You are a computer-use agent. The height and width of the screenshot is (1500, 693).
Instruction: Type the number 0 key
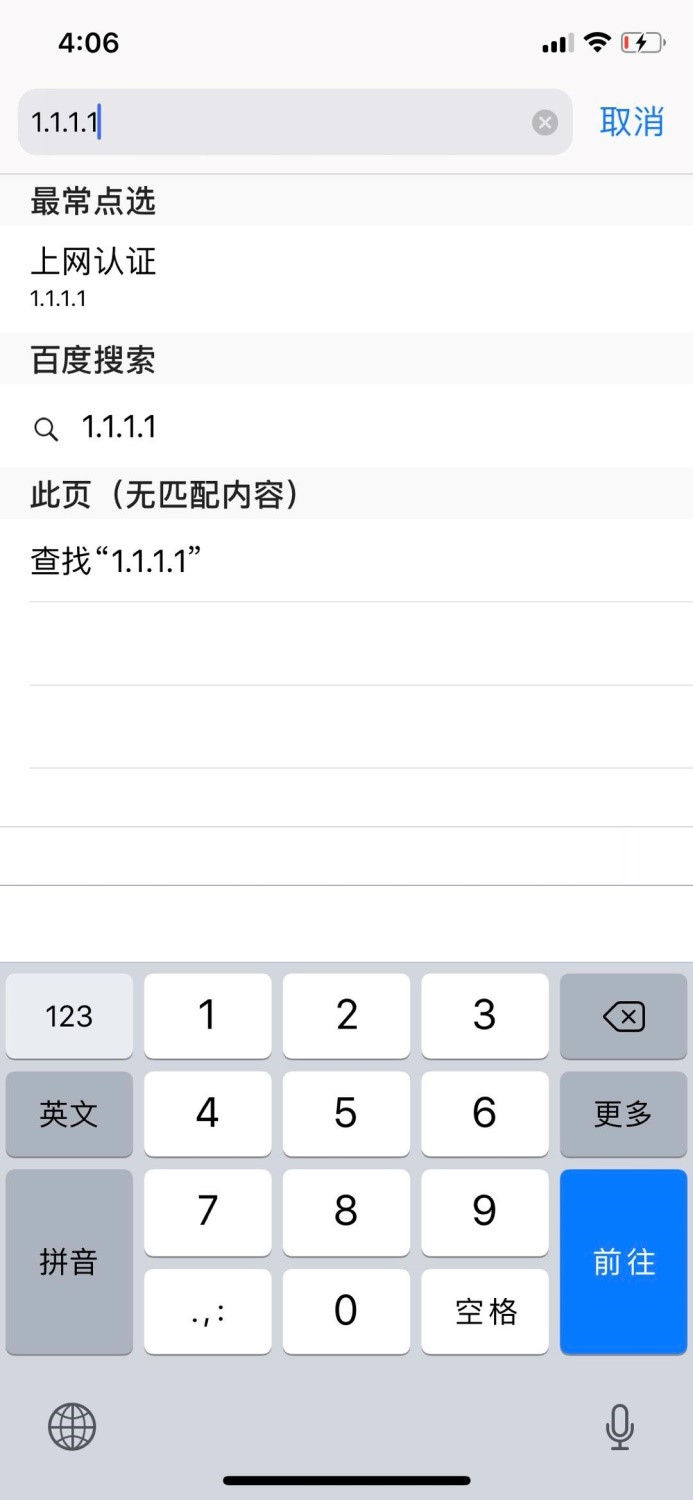point(346,1311)
